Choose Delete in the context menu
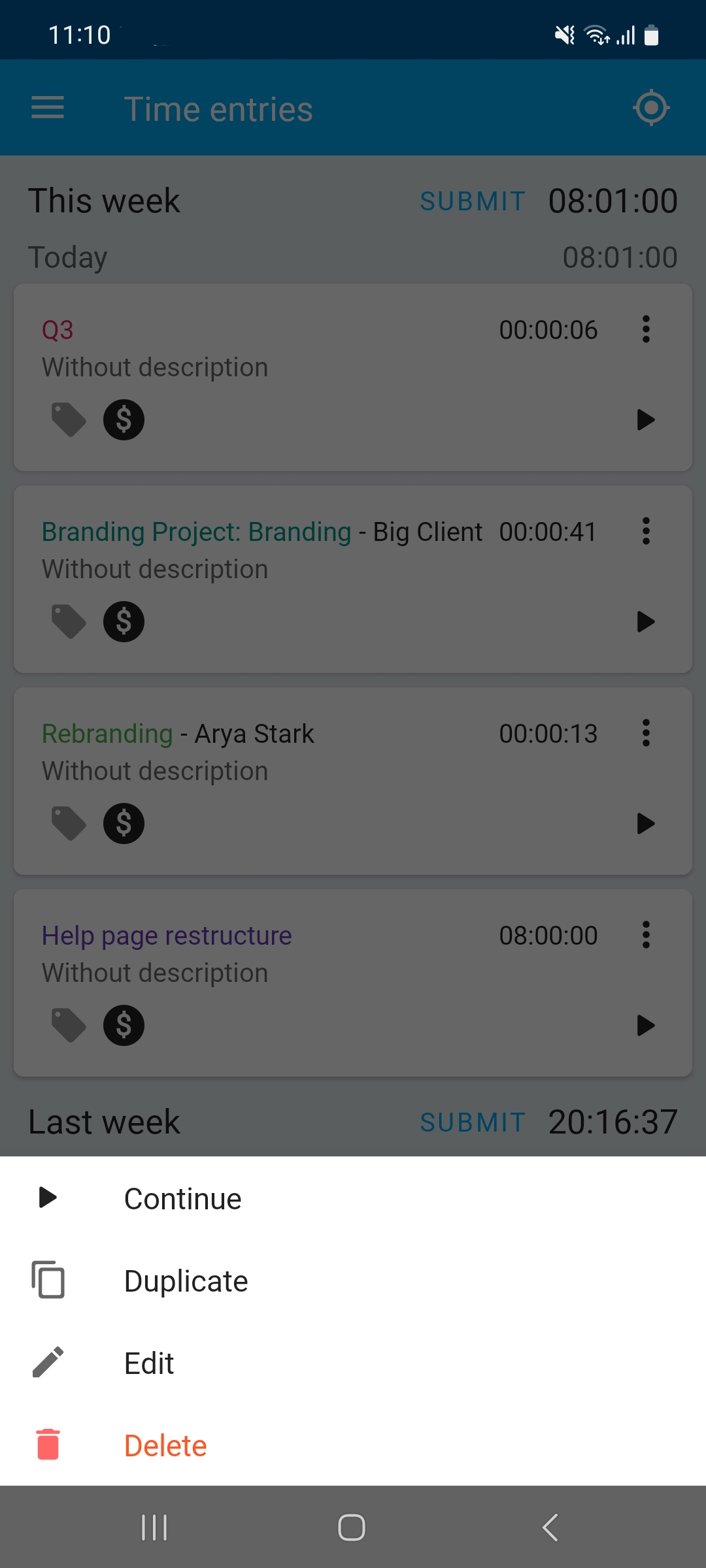This screenshot has height=1568, width=706. (165, 1445)
